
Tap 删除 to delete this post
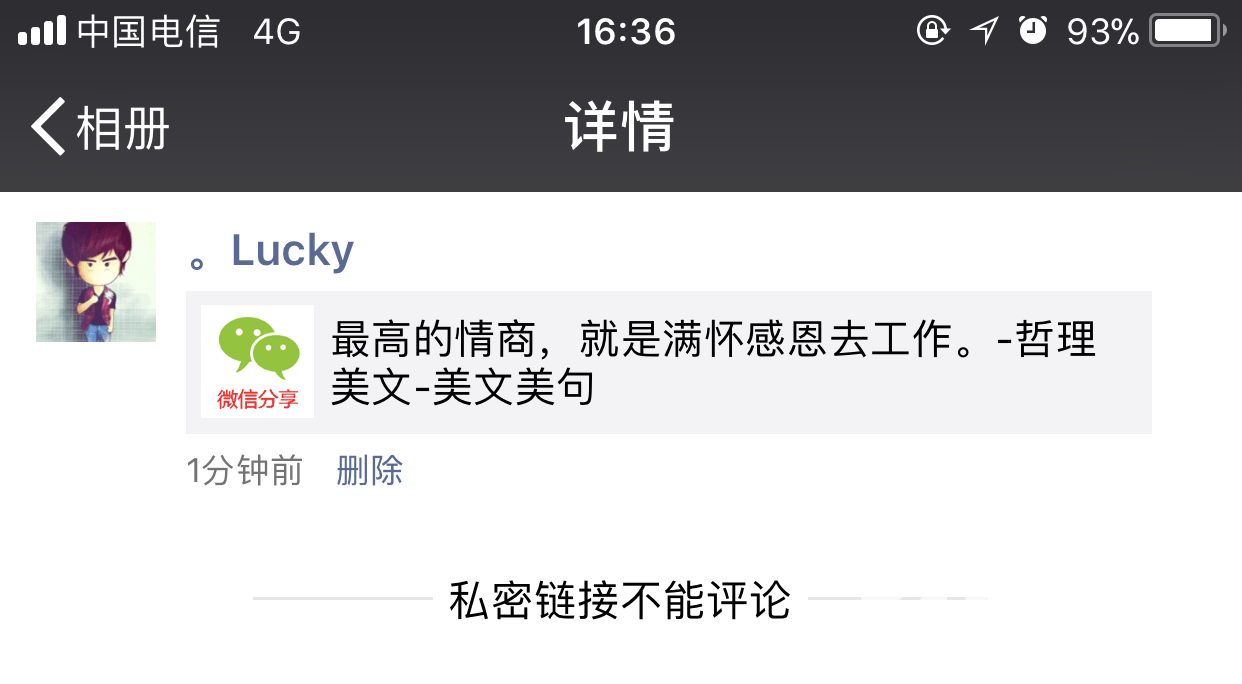pyautogui.click(x=369, y=470)
